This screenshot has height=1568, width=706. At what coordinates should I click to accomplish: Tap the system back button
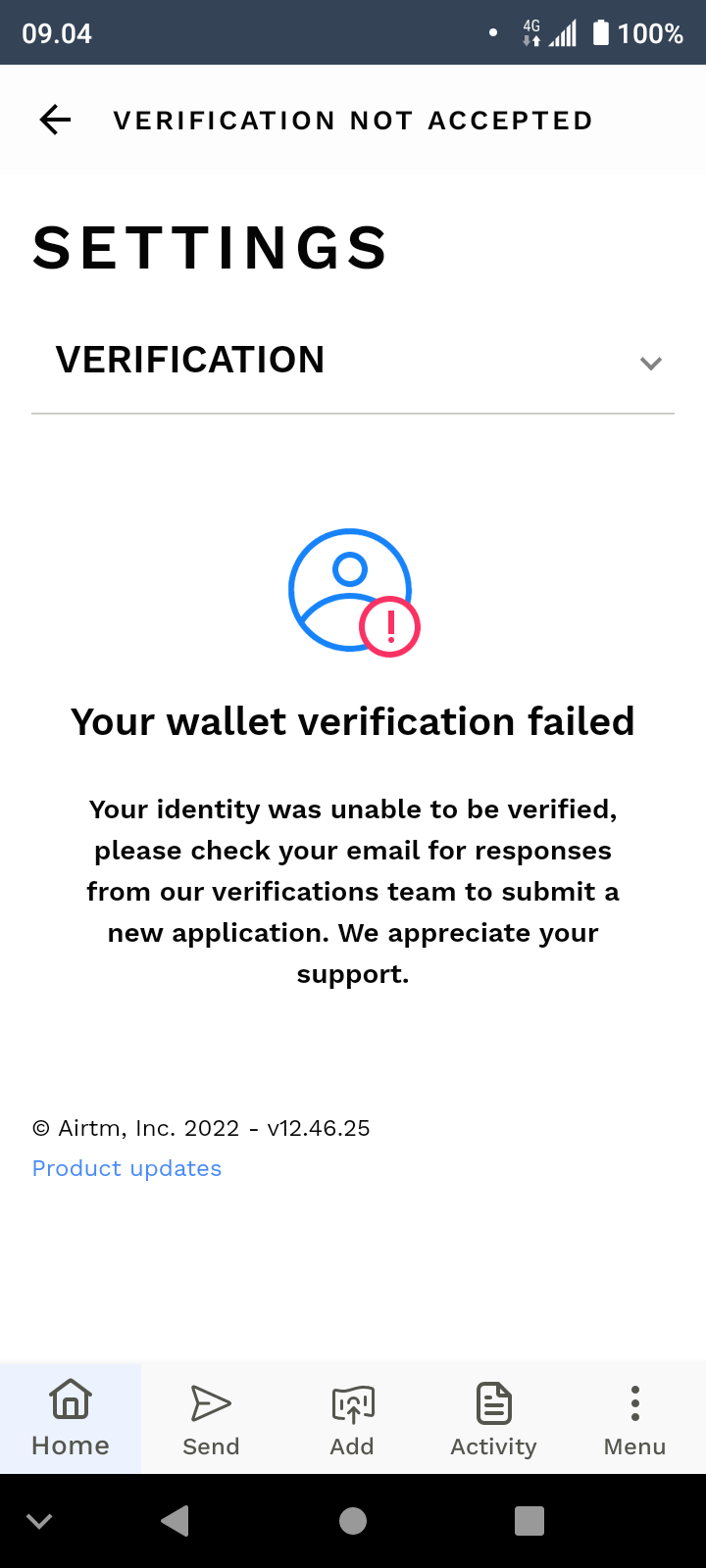(176, 1521)
